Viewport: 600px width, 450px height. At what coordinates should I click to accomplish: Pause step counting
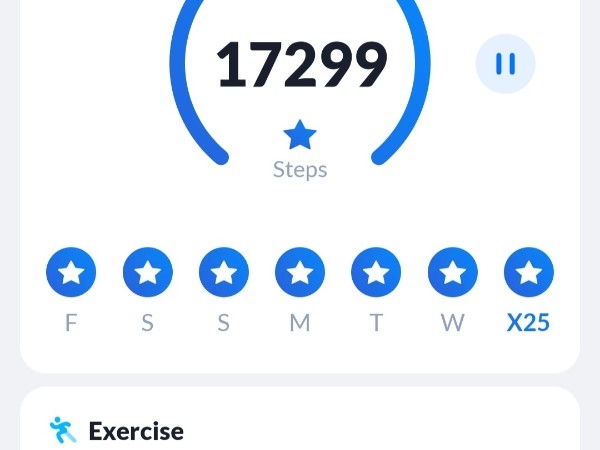coord(505,64)
